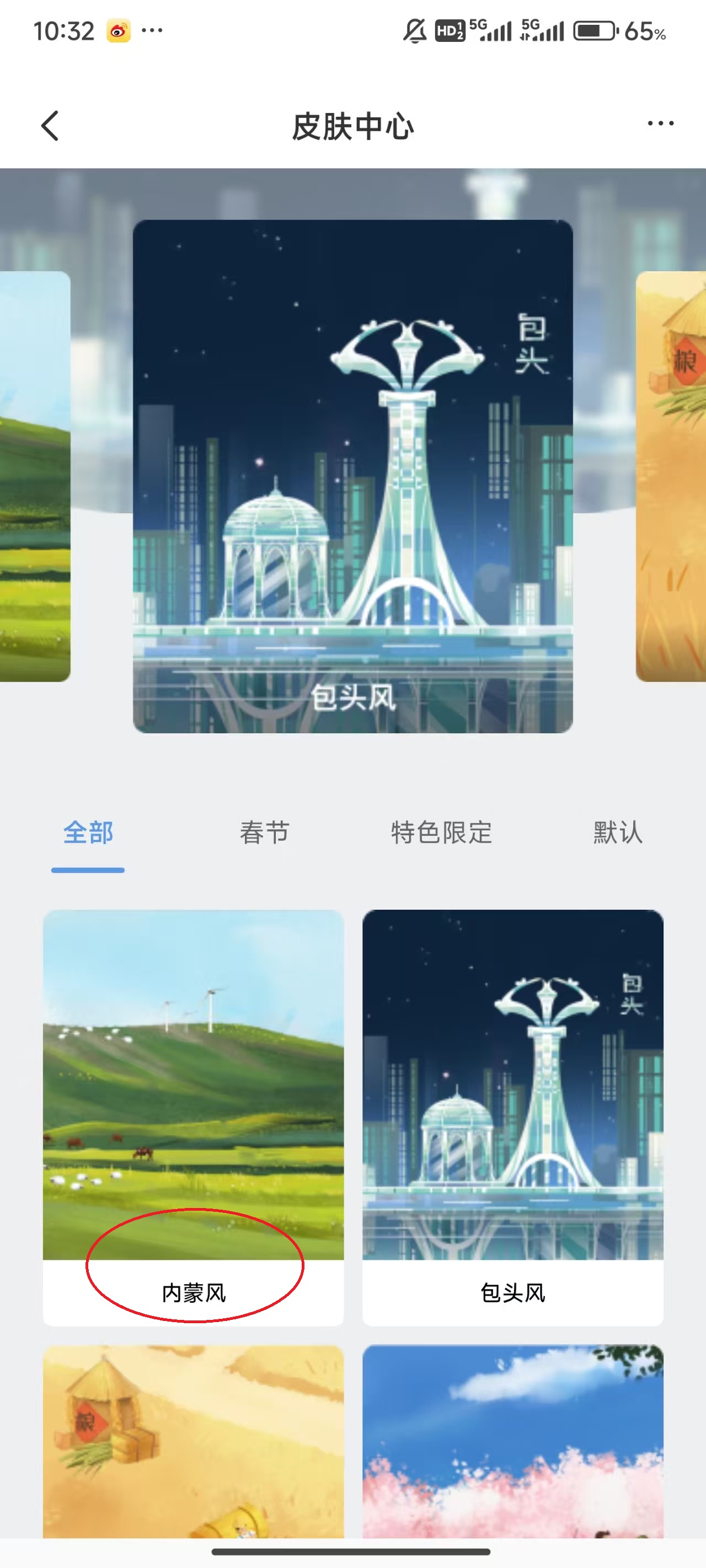Show the golden harvest card in the carousel
706x1568 pixels.
(x=671, y=476)
